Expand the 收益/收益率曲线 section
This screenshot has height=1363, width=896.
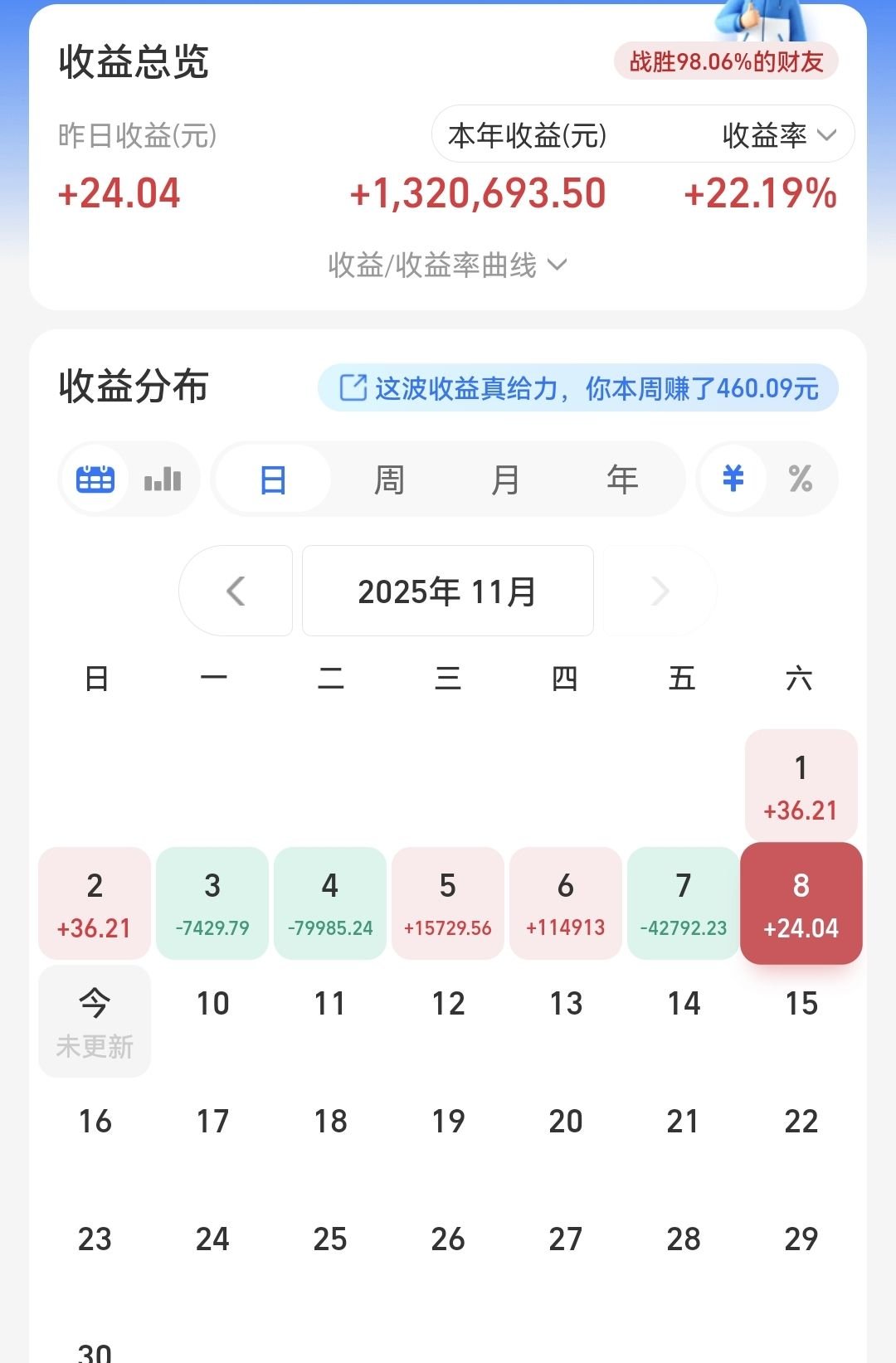coord(447,265)
